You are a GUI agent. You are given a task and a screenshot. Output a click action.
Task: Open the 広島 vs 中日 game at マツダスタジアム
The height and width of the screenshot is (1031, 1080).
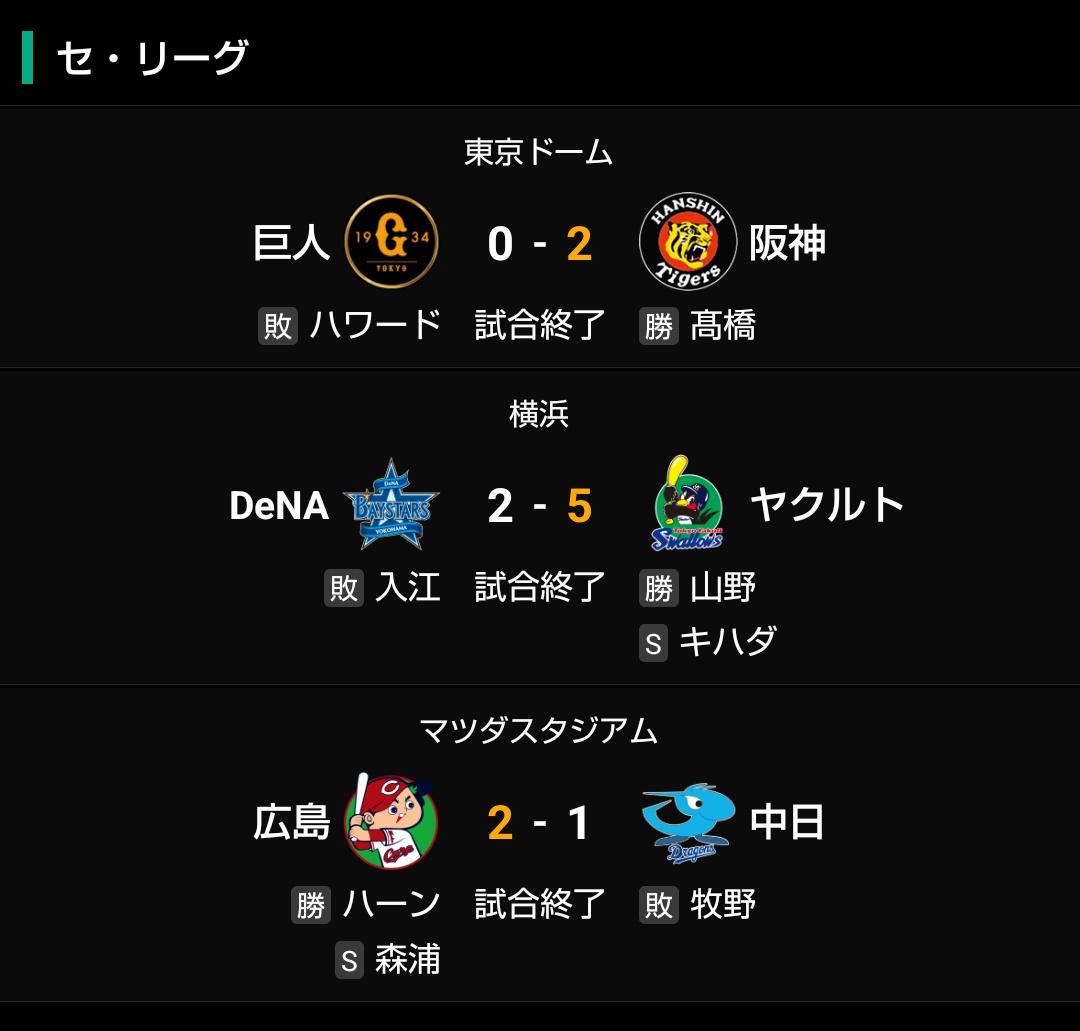(540, 823)
